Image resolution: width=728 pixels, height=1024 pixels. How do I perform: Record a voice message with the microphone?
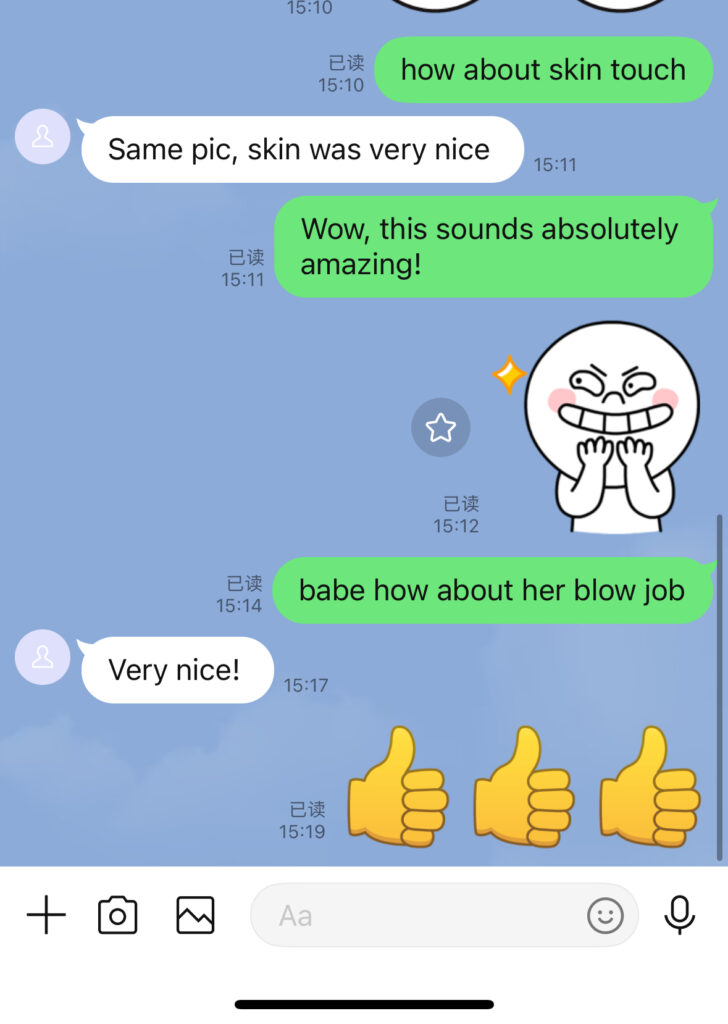680,915
